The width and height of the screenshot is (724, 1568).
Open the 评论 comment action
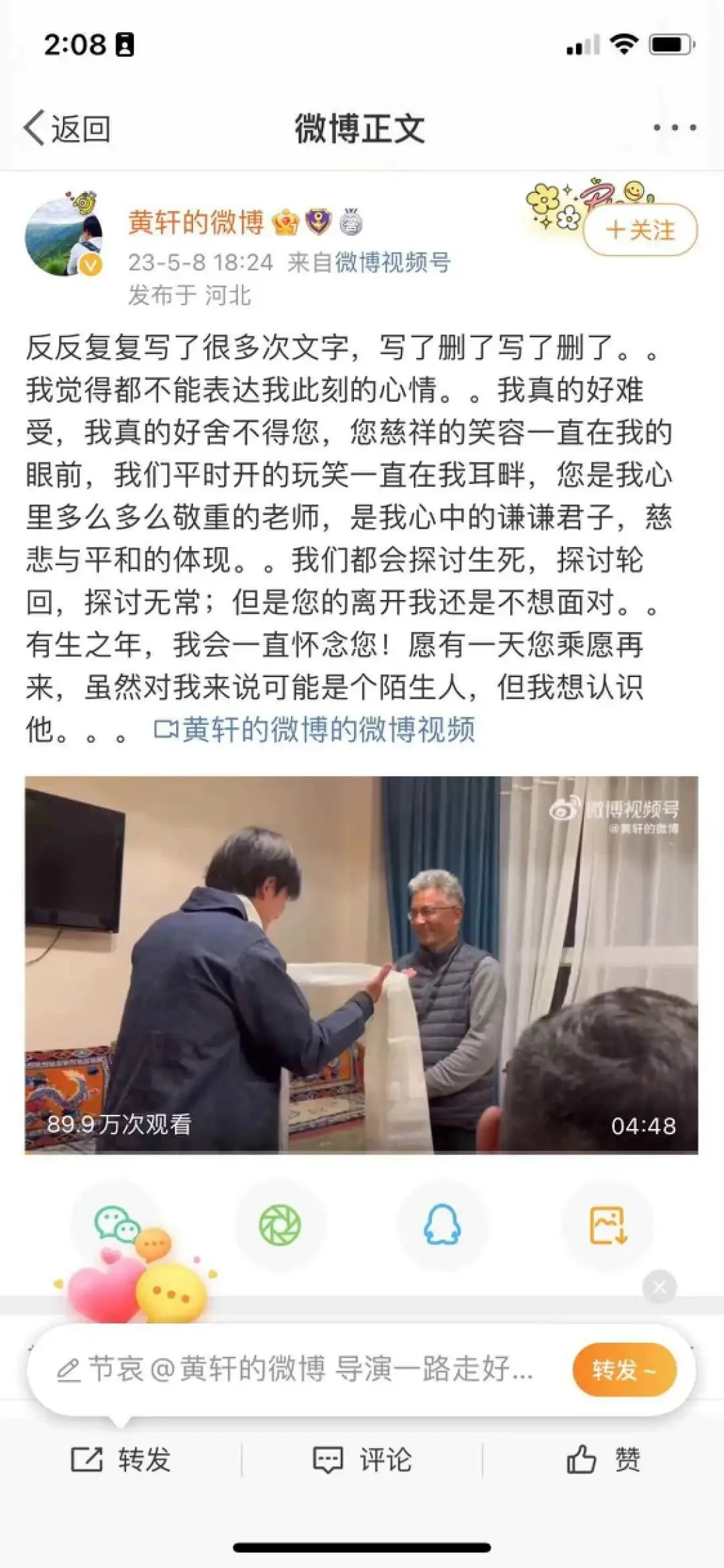pos(362,1459)
